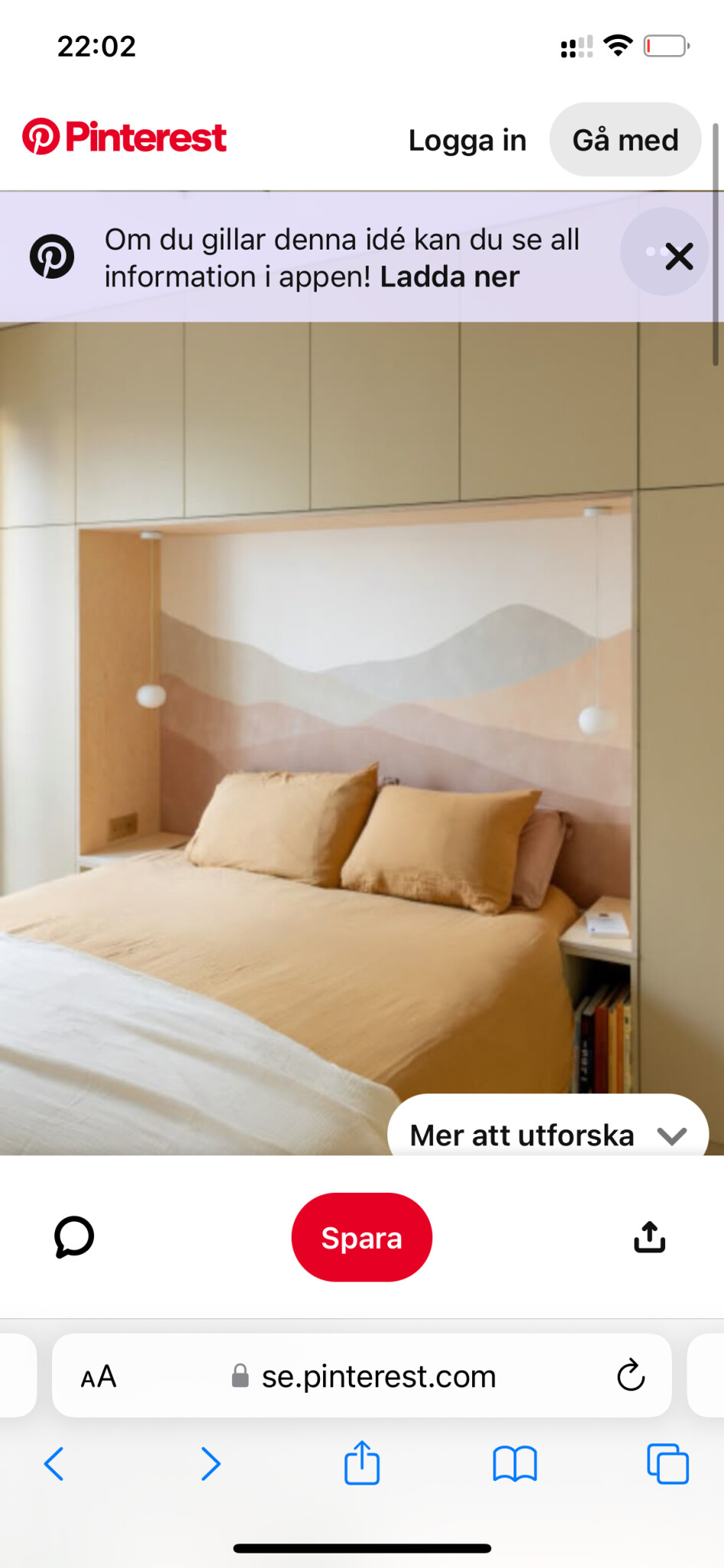Open the comments bubble icon

(x=74, y=1237)
